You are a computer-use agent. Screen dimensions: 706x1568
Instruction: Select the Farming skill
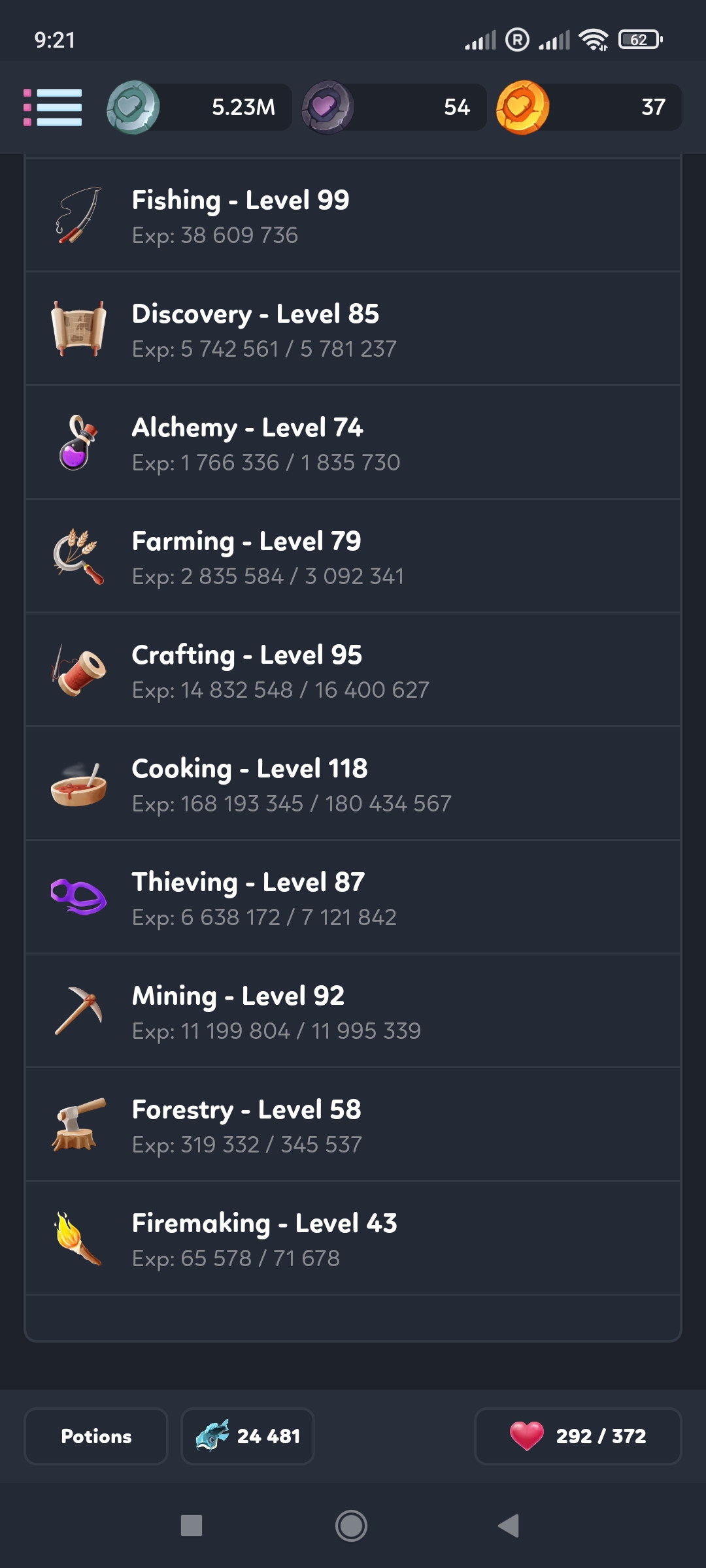[x=353, y=557]
